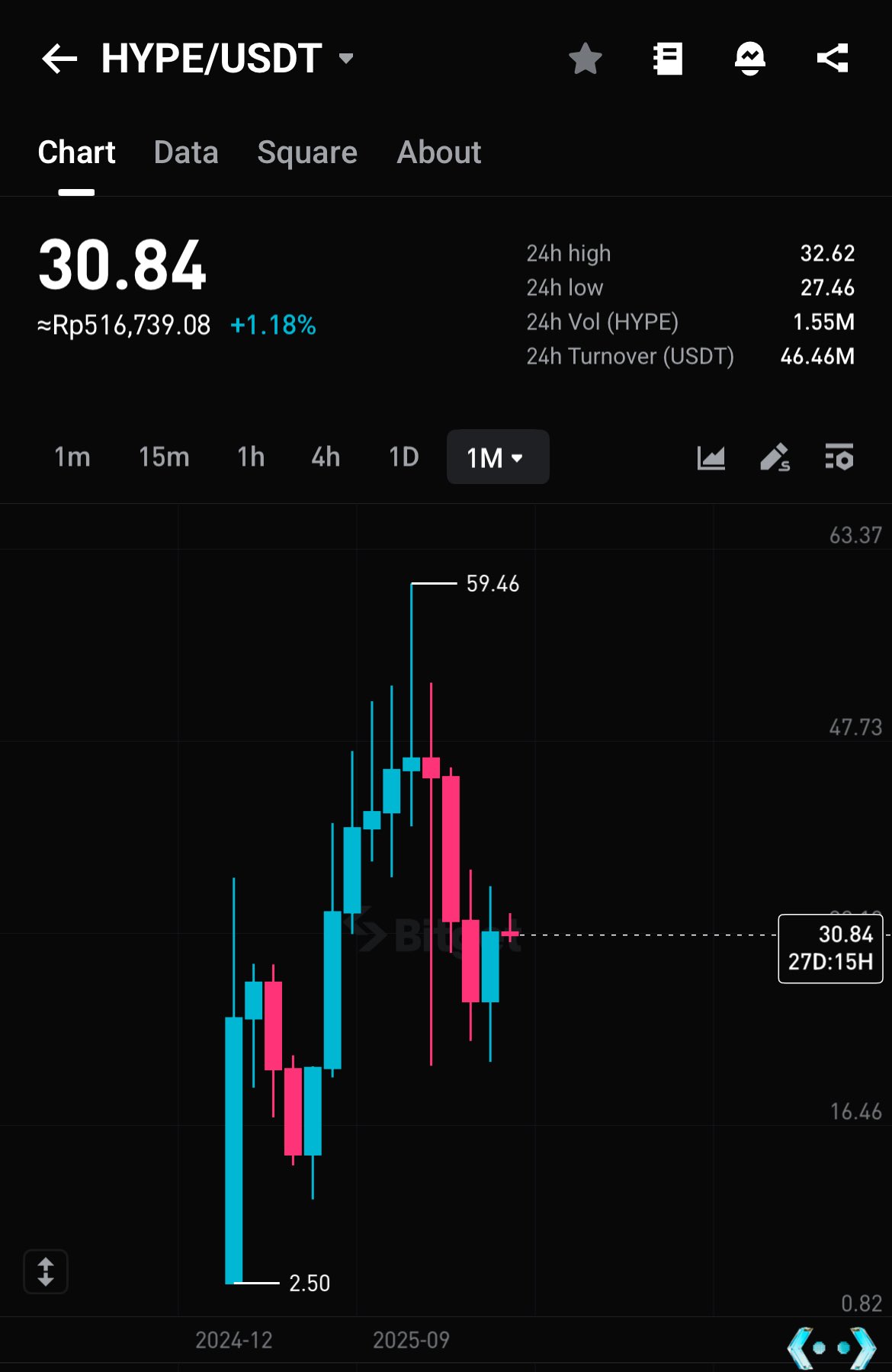Select the 1m timeframe
892x1372 pixels.
pos(72,457)
